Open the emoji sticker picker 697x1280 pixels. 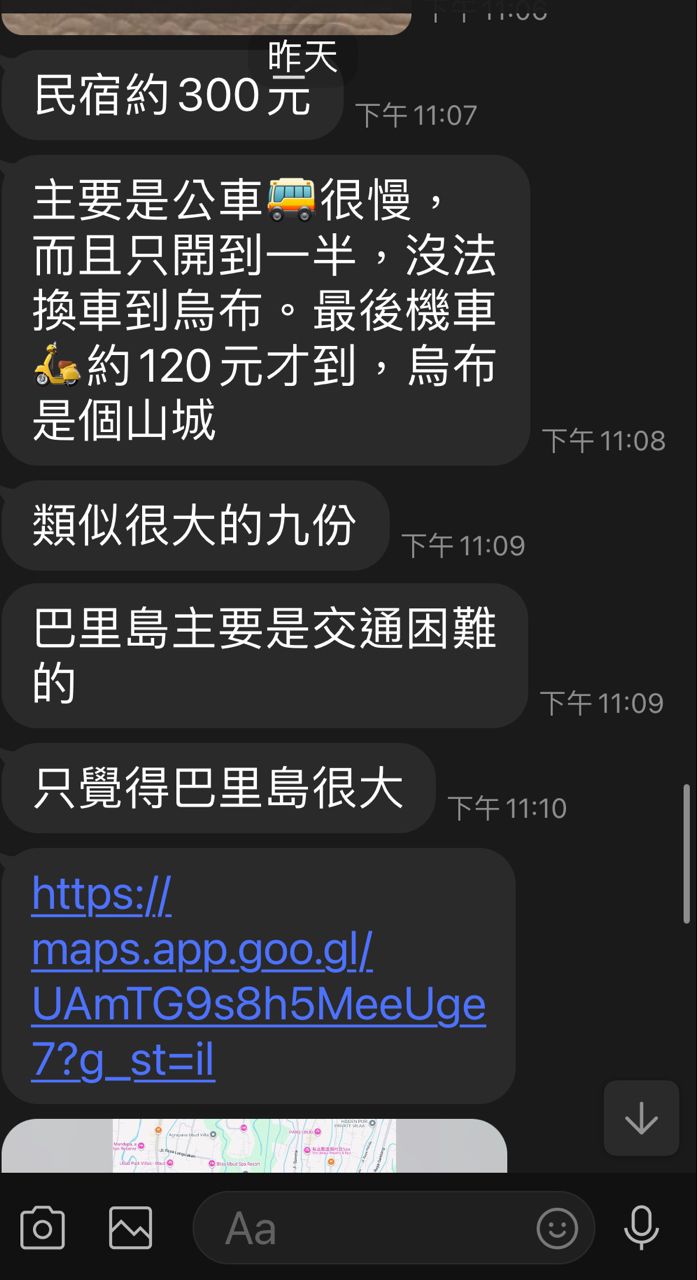tap(557, 1228)
